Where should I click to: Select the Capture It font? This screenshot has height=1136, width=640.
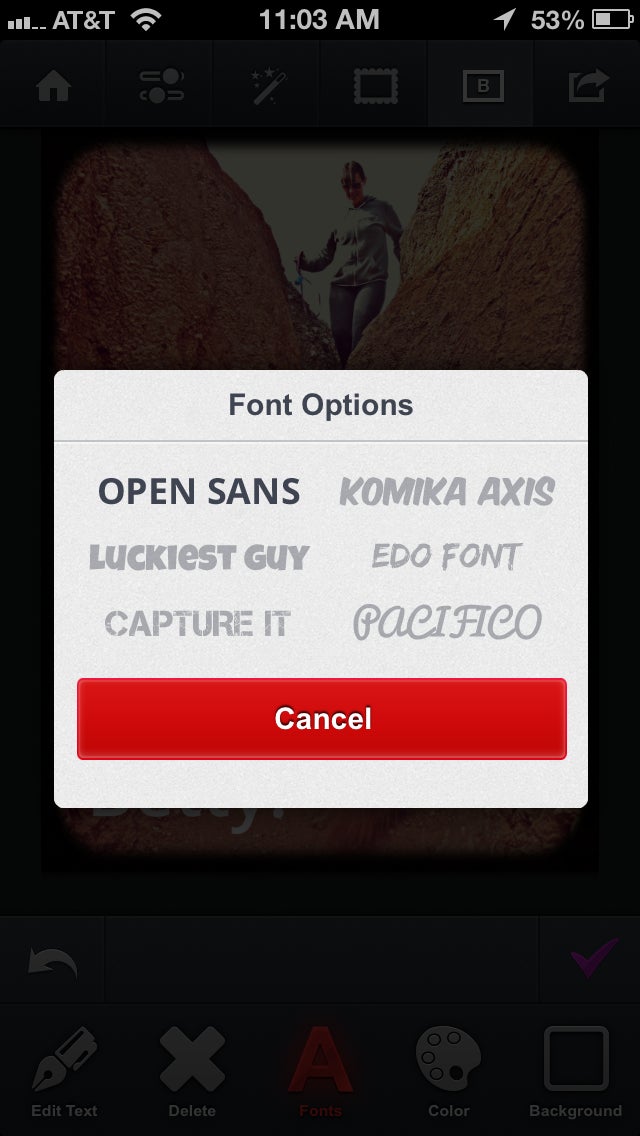197,624
